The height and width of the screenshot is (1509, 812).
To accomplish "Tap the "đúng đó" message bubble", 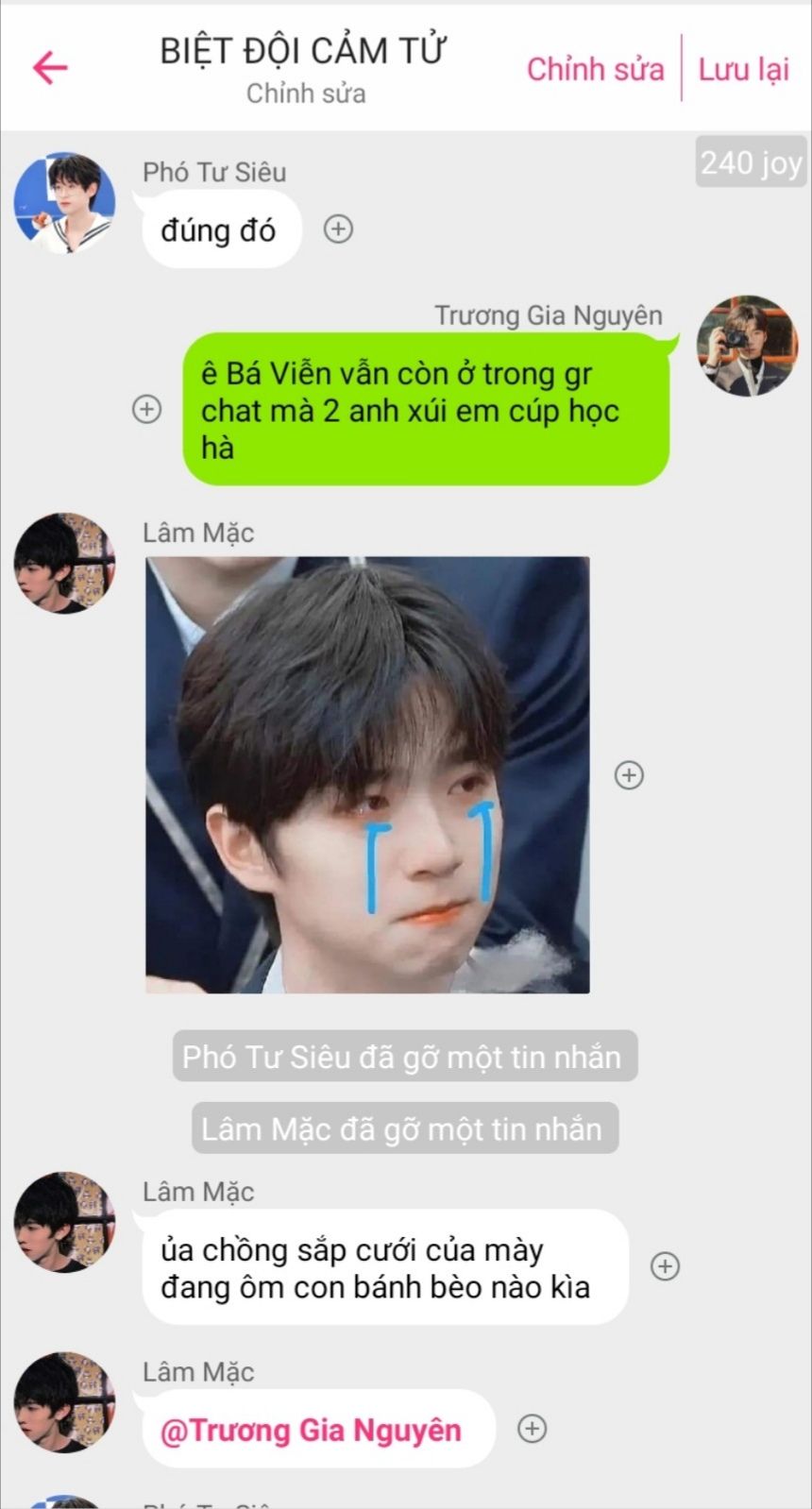I will click(x=221, y=229).
